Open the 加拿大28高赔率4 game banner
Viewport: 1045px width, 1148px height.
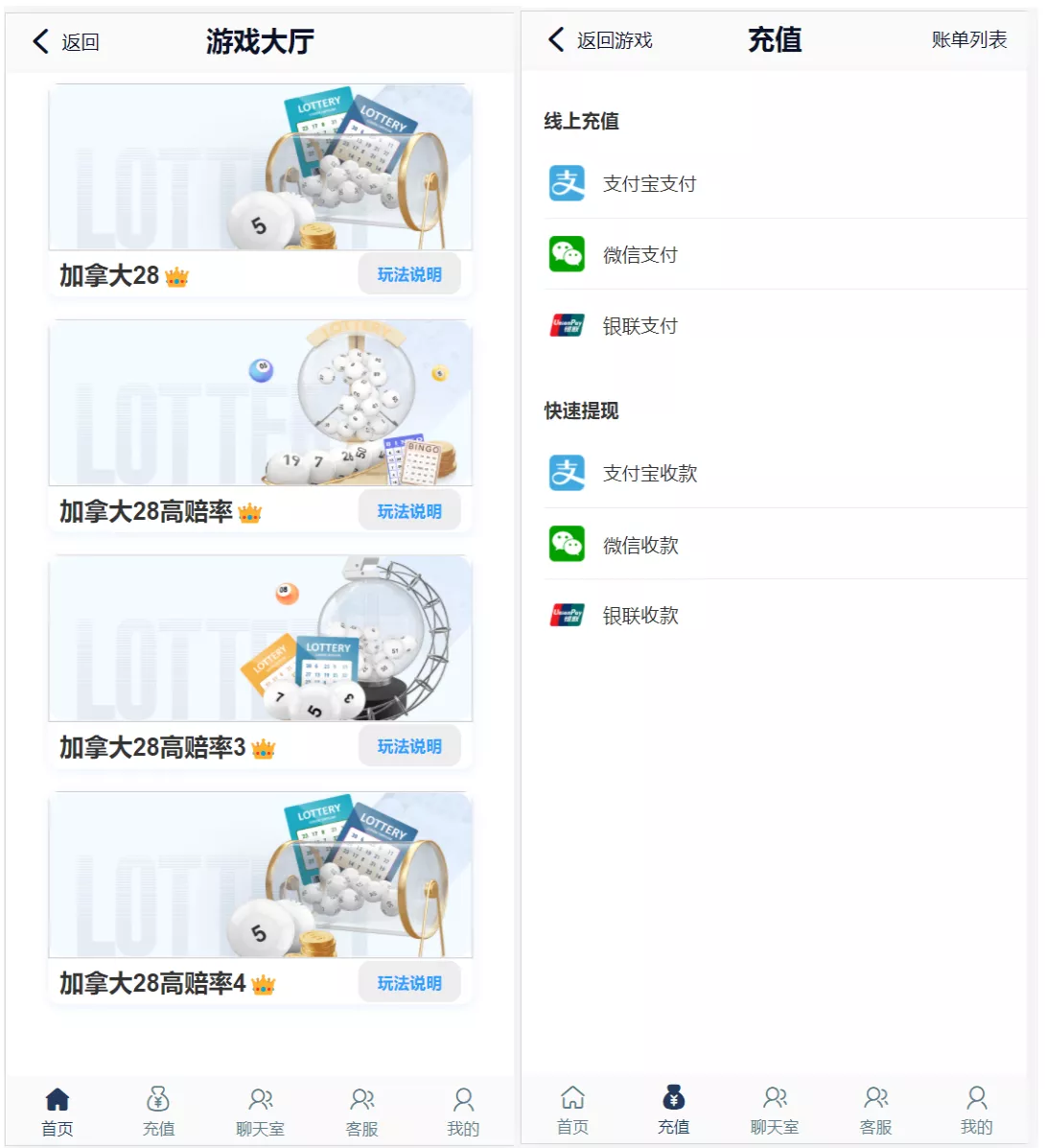coord(260,874)
